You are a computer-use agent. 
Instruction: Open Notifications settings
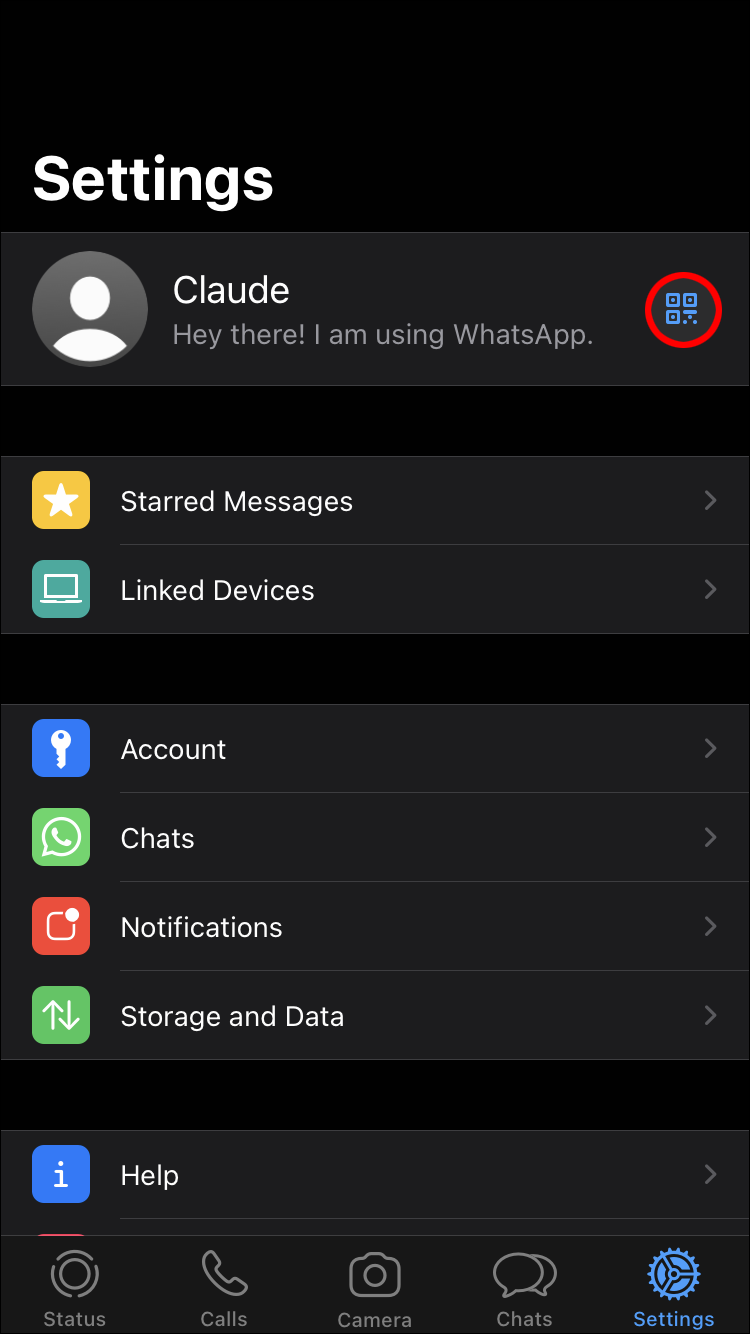375,927
